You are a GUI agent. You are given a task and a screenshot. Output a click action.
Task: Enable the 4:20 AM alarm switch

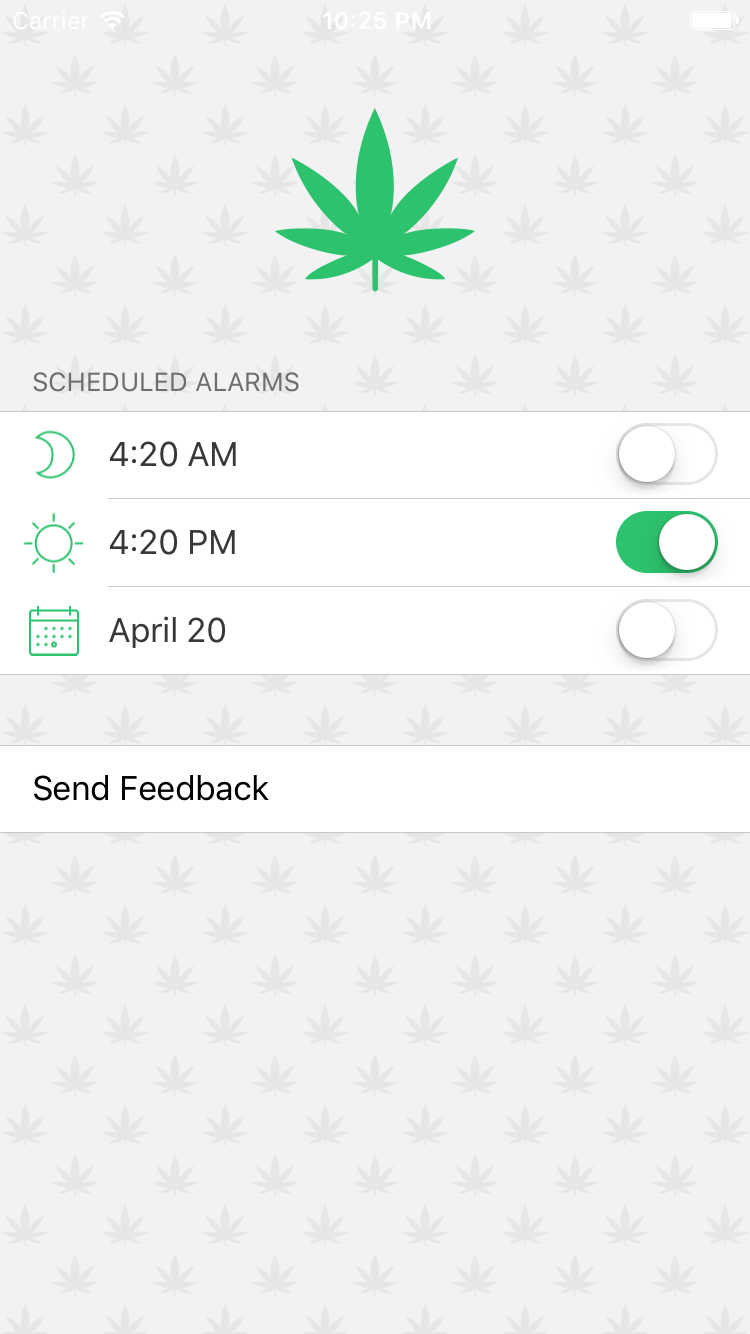(x=667, y=454)
